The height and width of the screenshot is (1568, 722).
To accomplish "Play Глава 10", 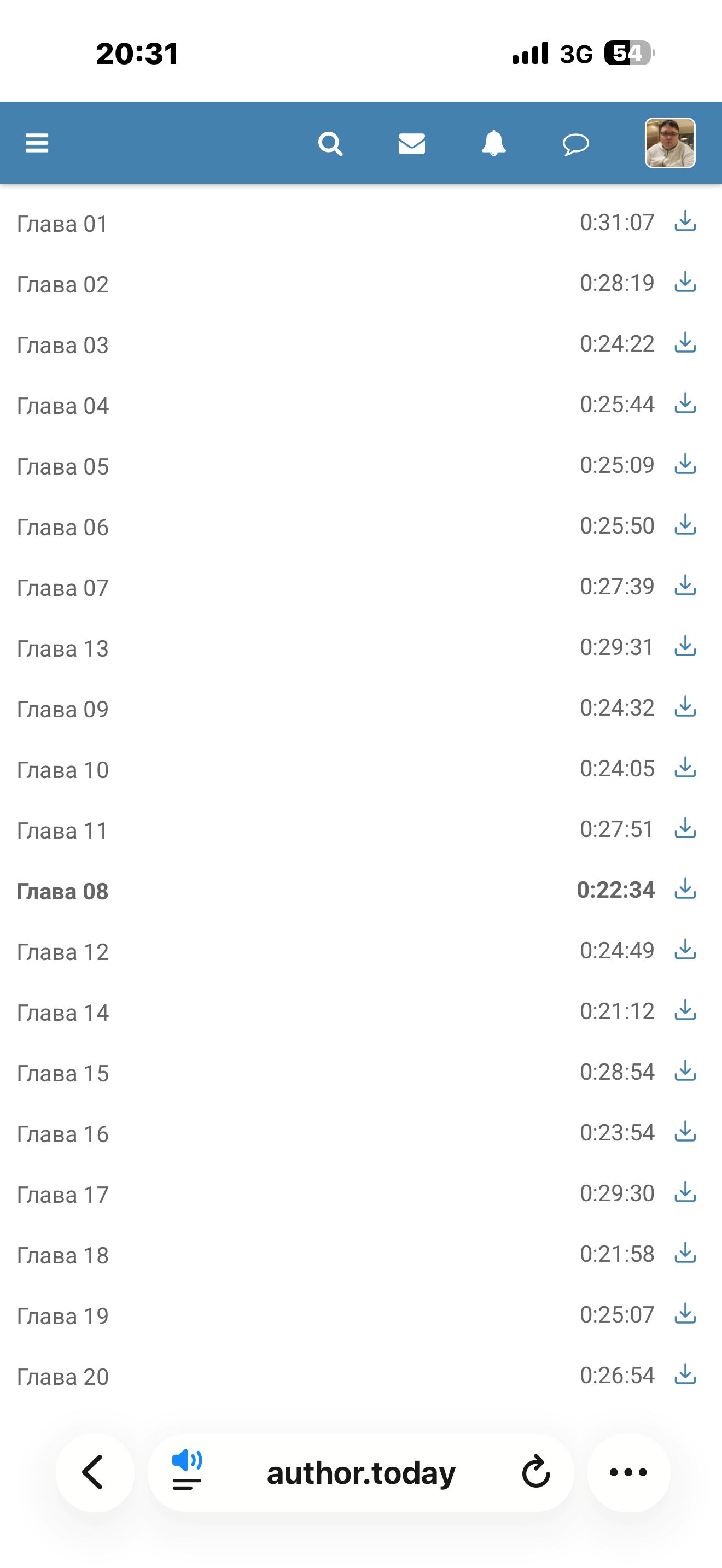I will 63,770.
